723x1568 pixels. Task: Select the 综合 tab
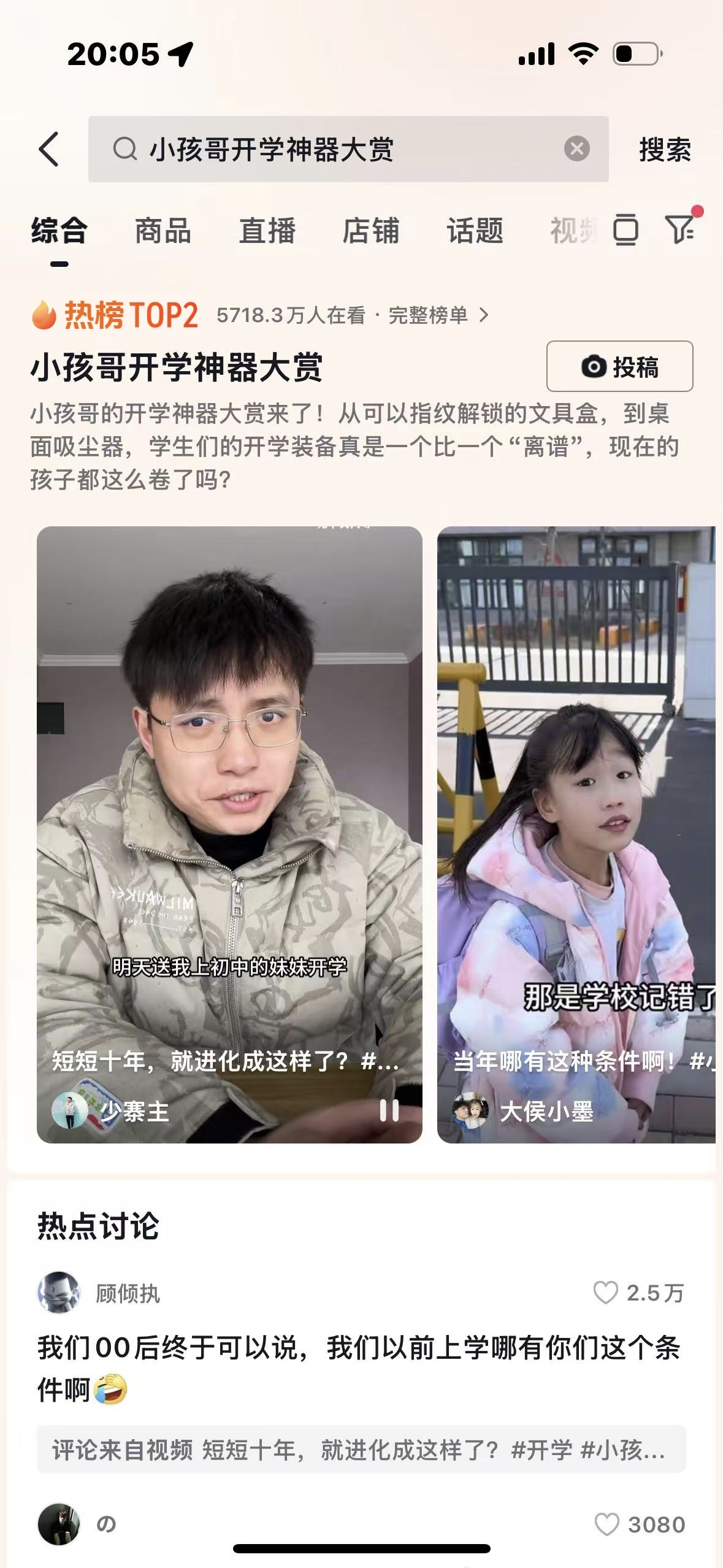[59, 231]
